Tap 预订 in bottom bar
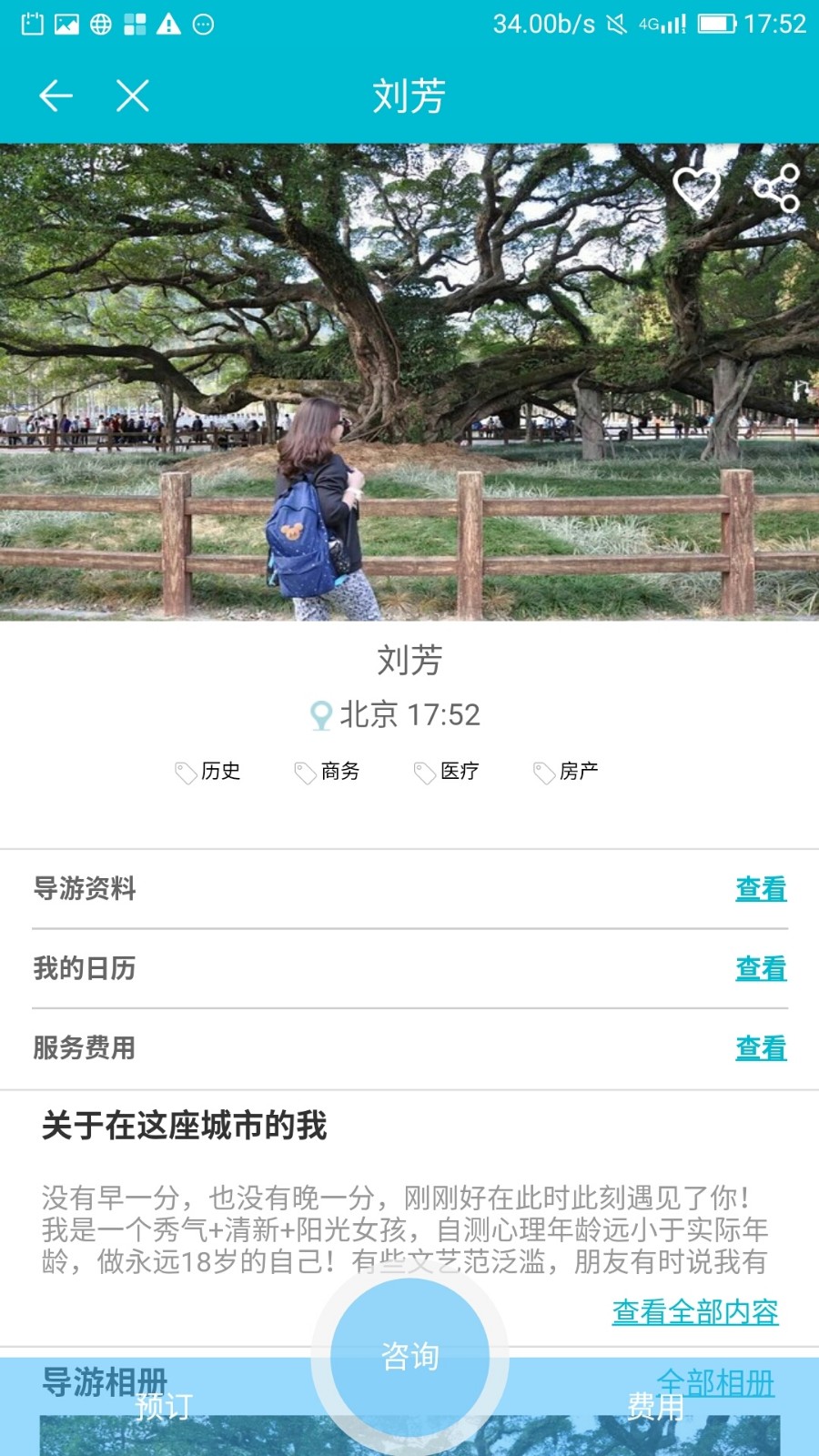 164,1407
